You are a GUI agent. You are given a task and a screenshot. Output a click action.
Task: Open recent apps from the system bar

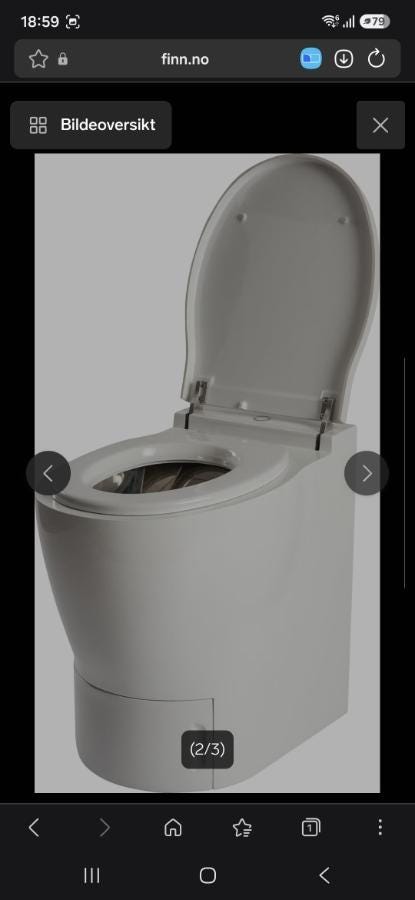[x=92, y=875]
